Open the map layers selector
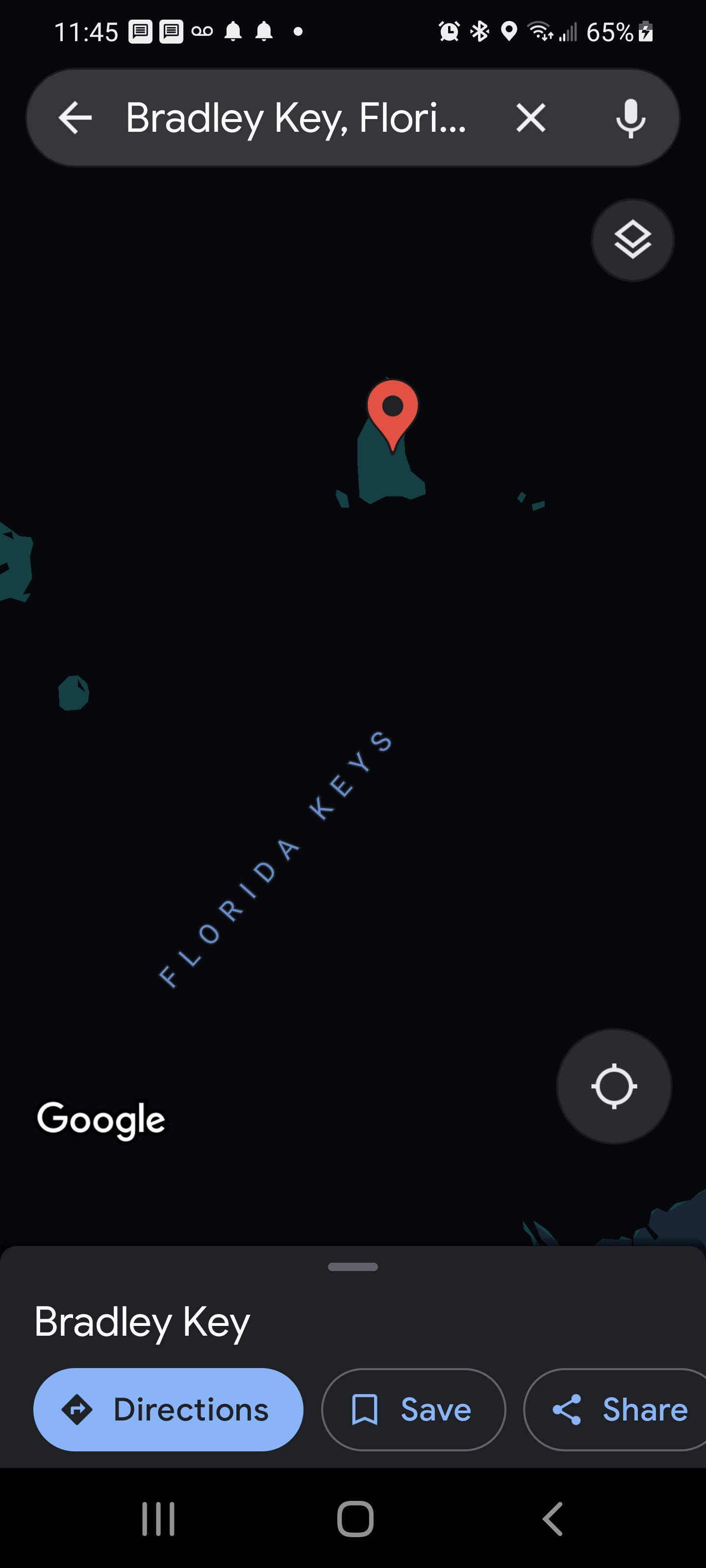706x1568 pixels. (x=632, y=240)
